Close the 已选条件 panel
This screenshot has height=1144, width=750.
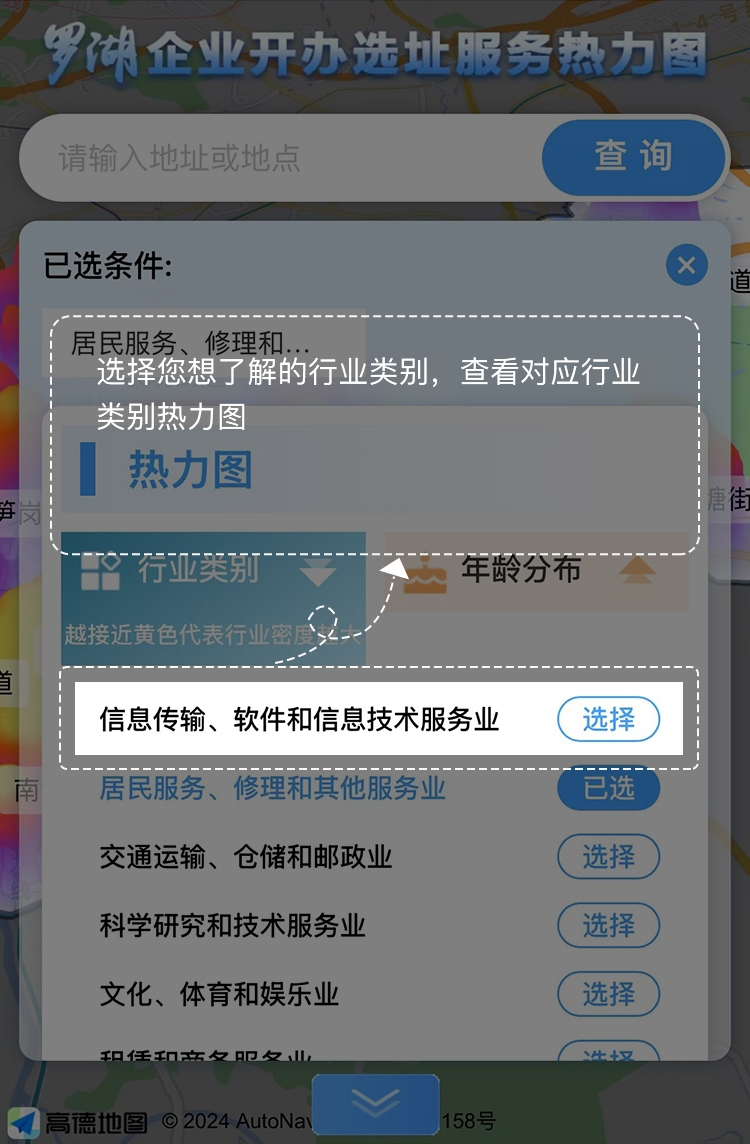pyautogui.click(x=686, y=265)
